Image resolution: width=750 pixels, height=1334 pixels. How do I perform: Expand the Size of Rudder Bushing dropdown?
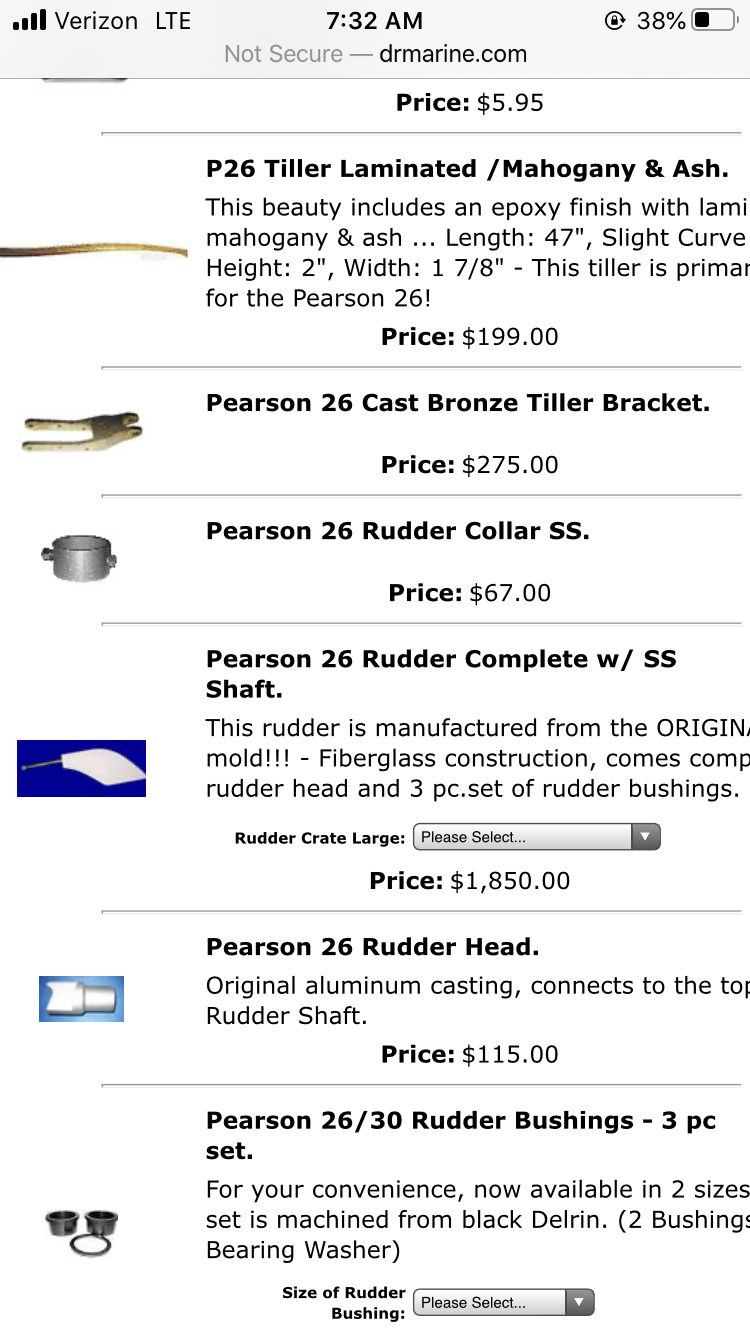click(x=504, y=1302)
